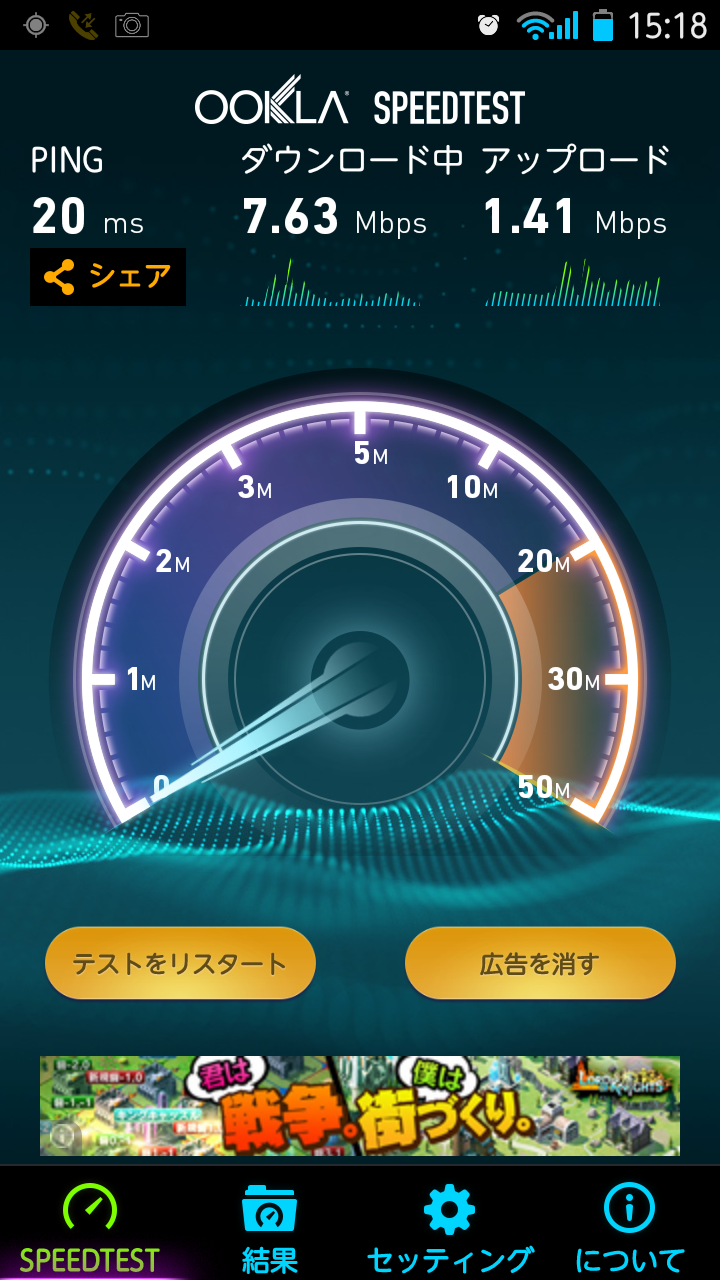Open the game ad banner
720x1280 pixels.
(x=360, y=1105)
